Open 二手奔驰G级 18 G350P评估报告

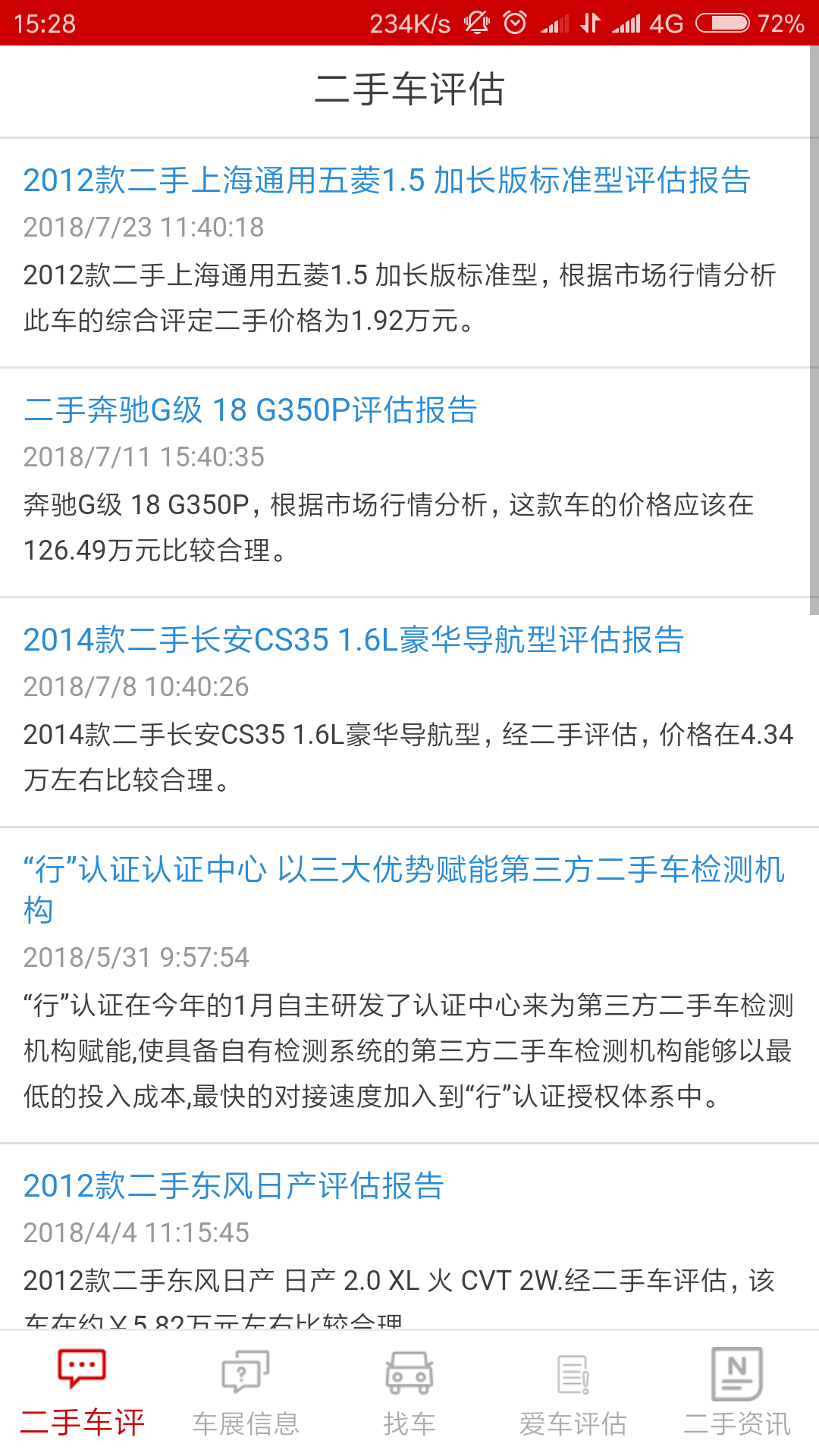(x=250, y=410)
